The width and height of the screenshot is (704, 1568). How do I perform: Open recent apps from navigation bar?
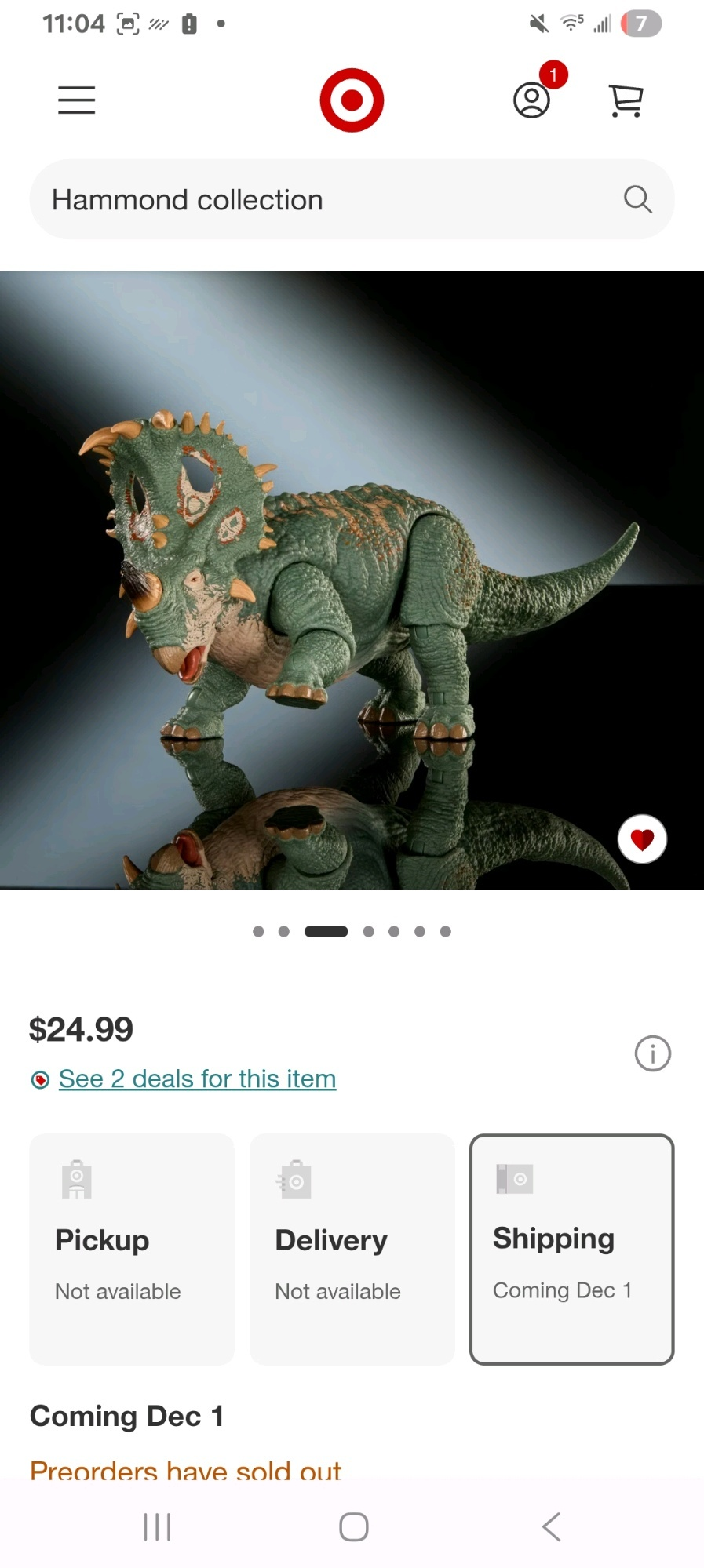click(x=157, y=1526)
